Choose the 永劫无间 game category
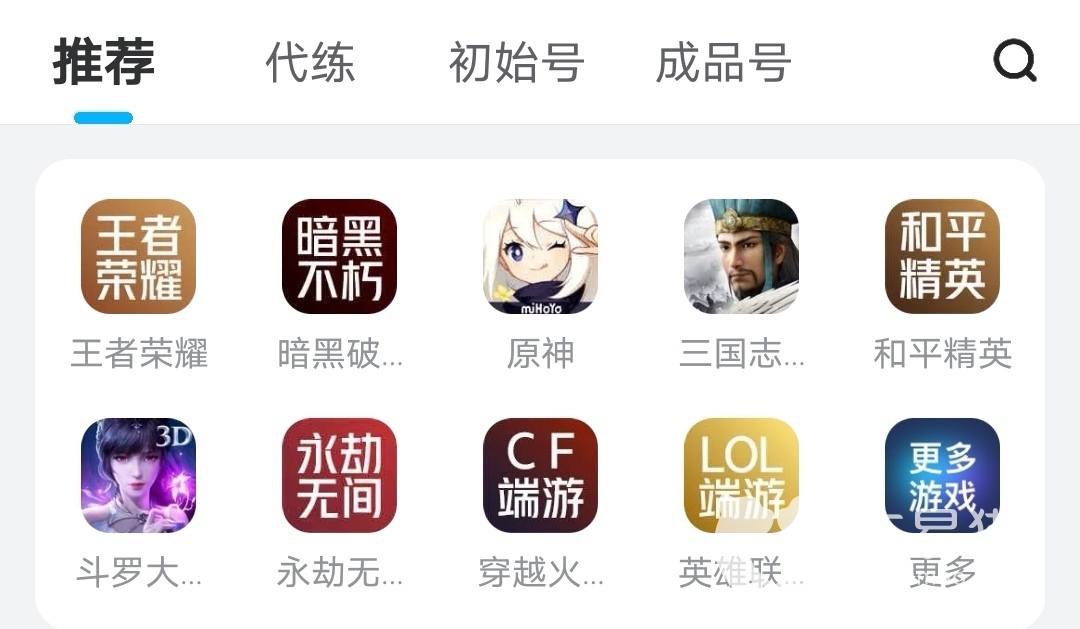The width and height of the screenshot is (1080, 629). 339,476
